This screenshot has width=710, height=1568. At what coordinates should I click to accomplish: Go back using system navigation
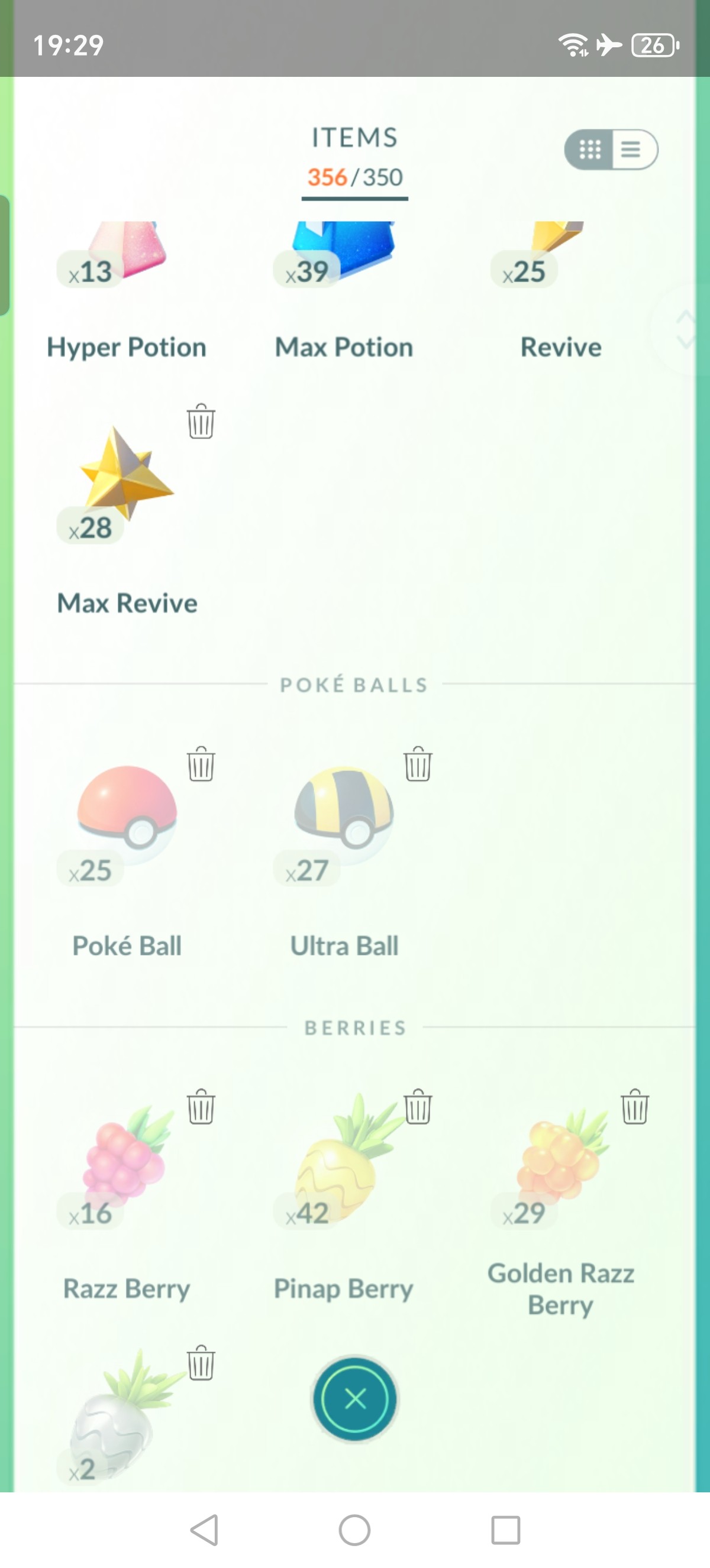point(205,1530)
